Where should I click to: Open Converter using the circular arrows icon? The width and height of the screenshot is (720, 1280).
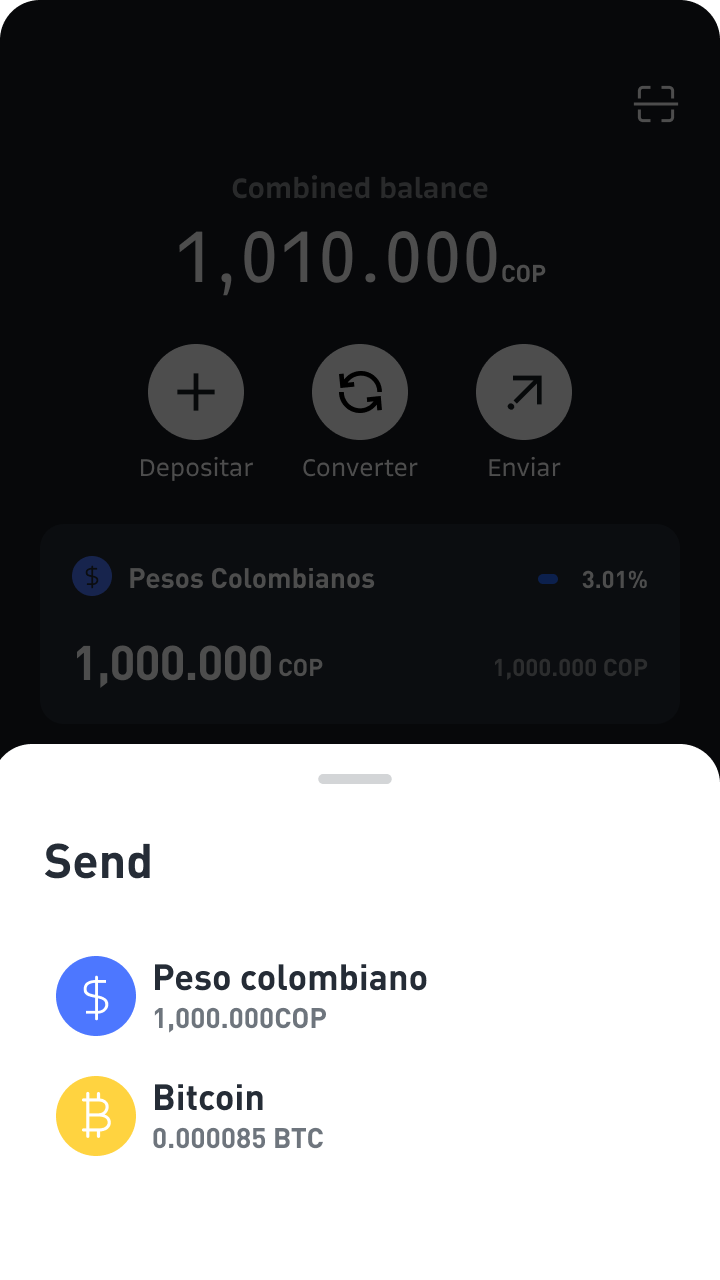pos(360,392)
